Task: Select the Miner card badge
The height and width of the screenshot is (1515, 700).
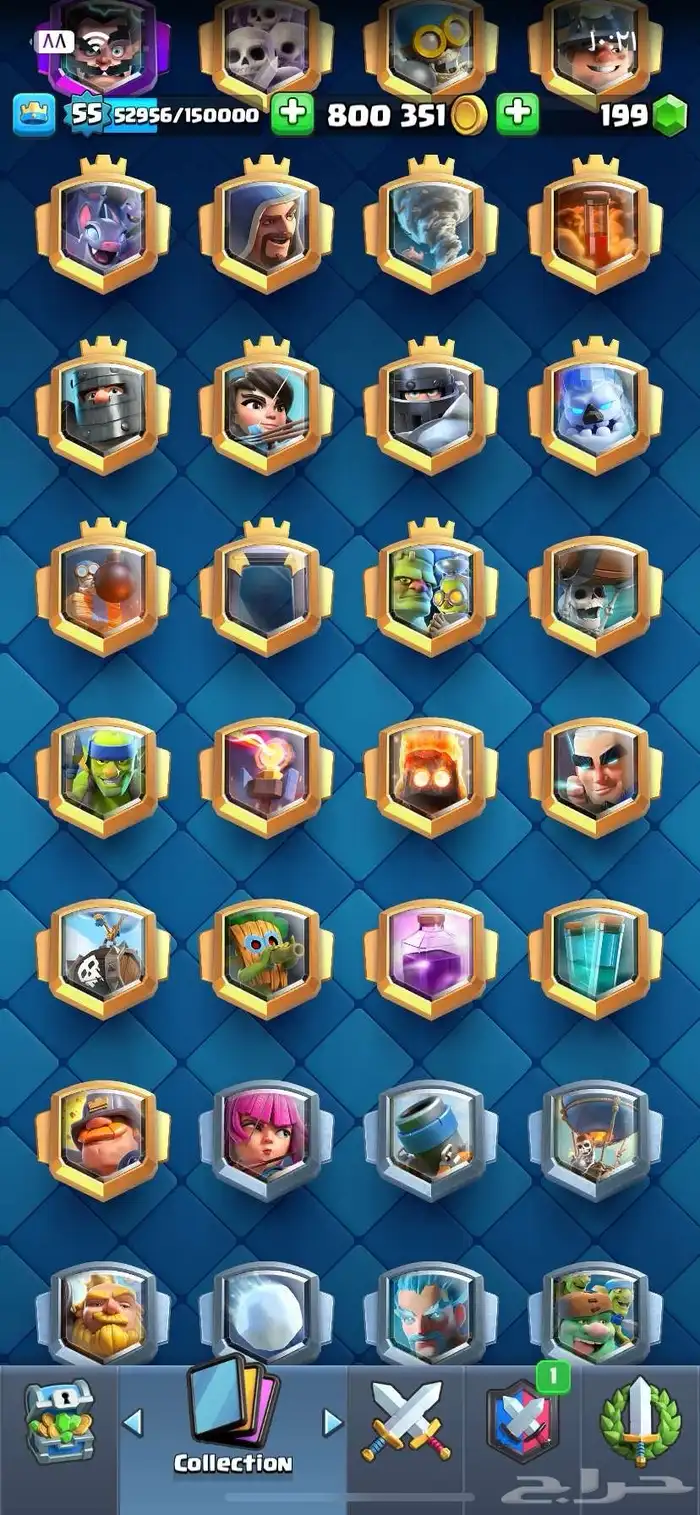Action: point(103,1137)
